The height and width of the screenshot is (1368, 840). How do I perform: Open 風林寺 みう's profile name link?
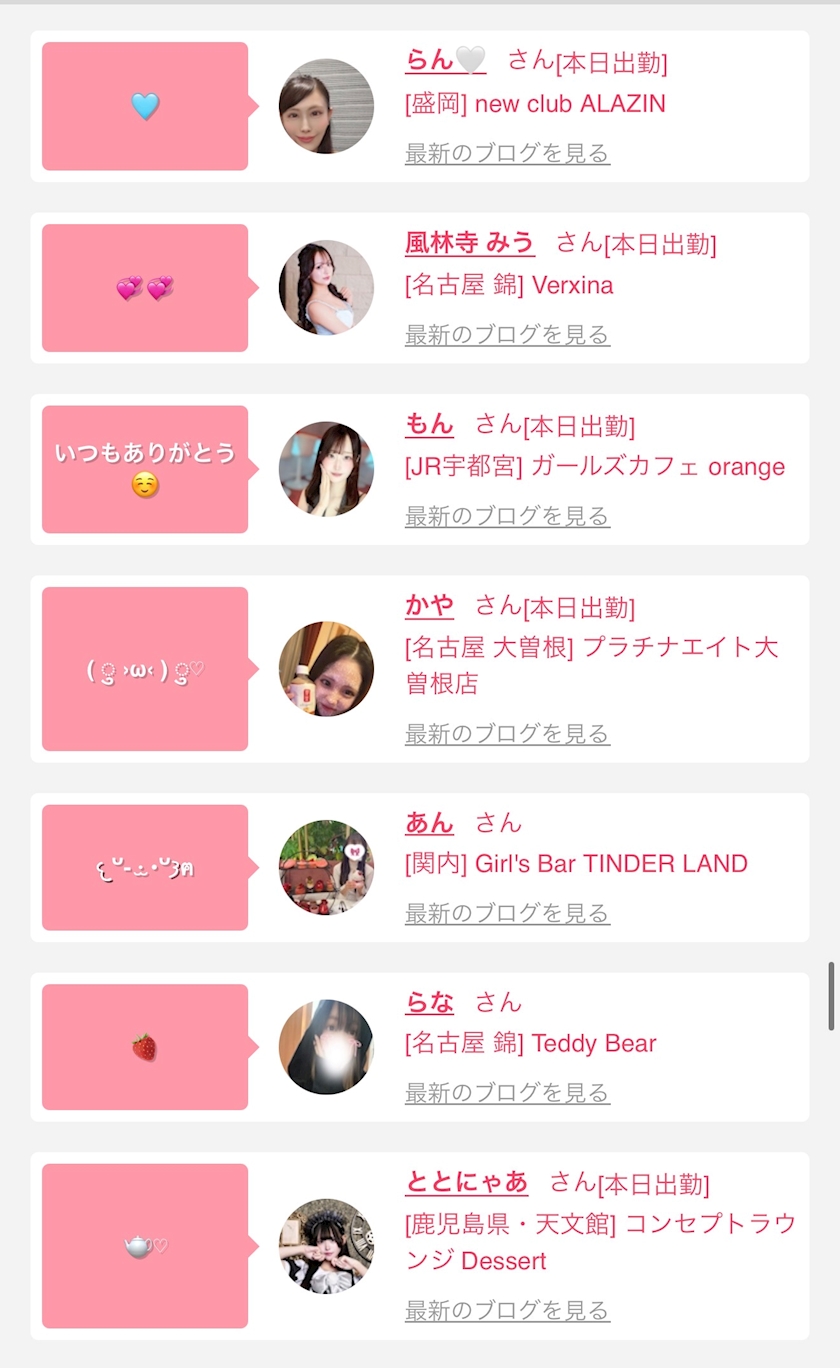pos(469,242)
